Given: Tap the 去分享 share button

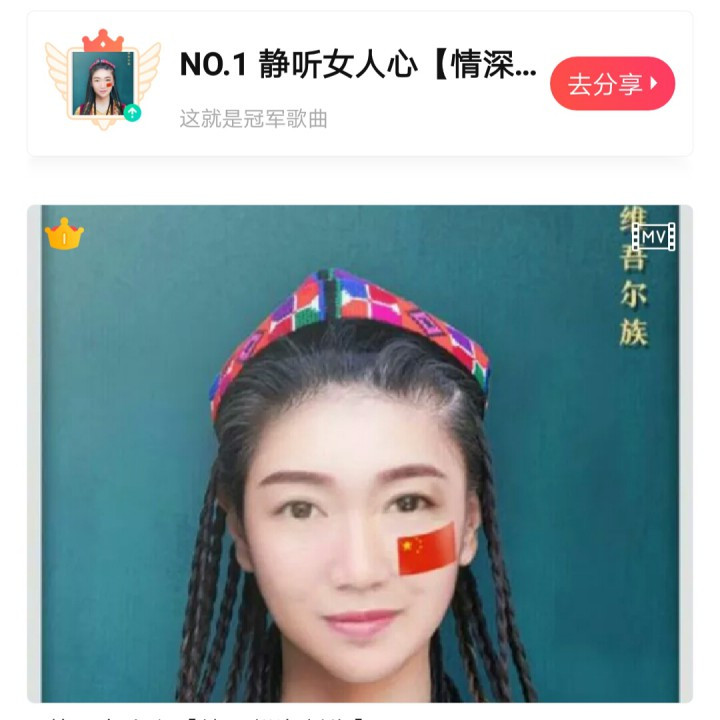Looking at the screenshot, I should coord(612,84).
